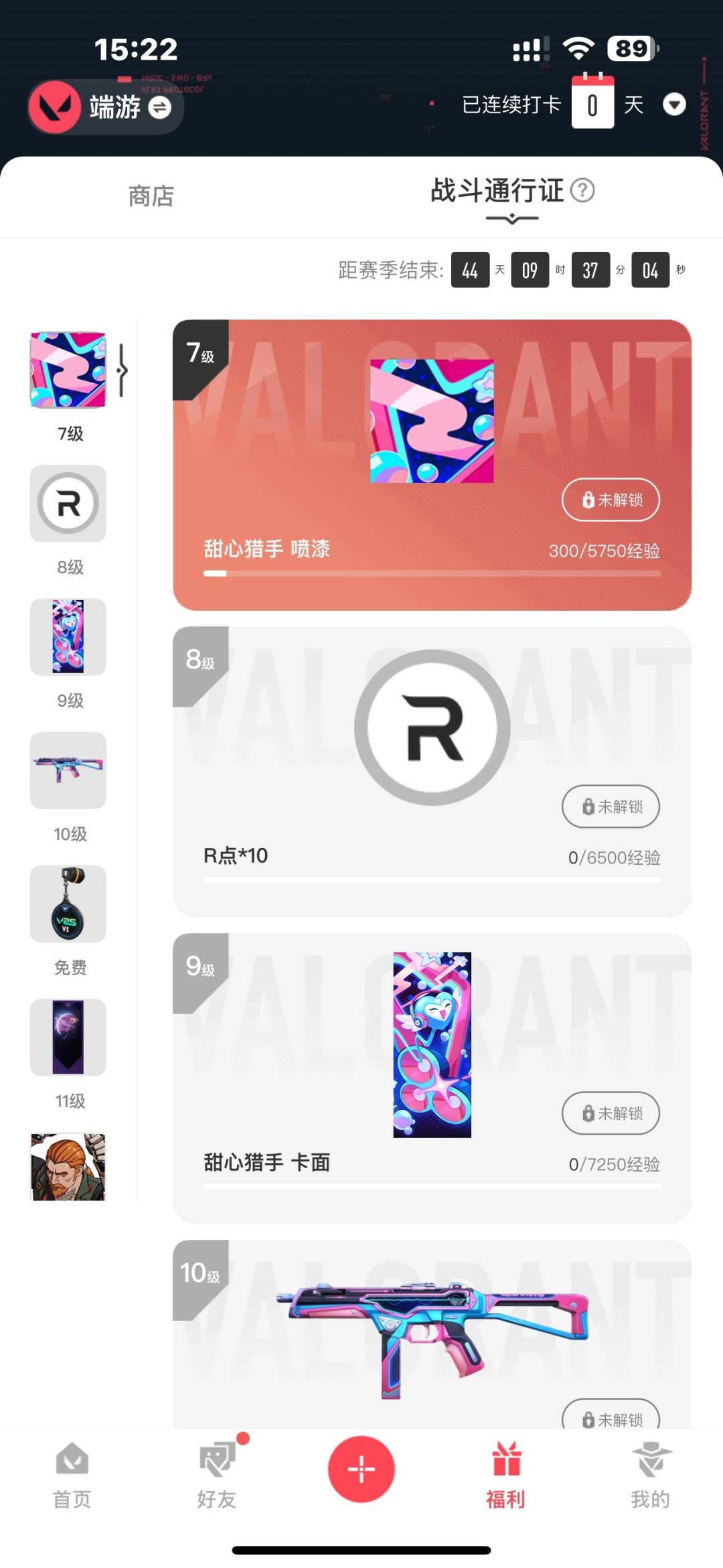Tap 未解锁 button on the R点*10 reward
This screenshot has height=1568, width=723.
point(610,807)
